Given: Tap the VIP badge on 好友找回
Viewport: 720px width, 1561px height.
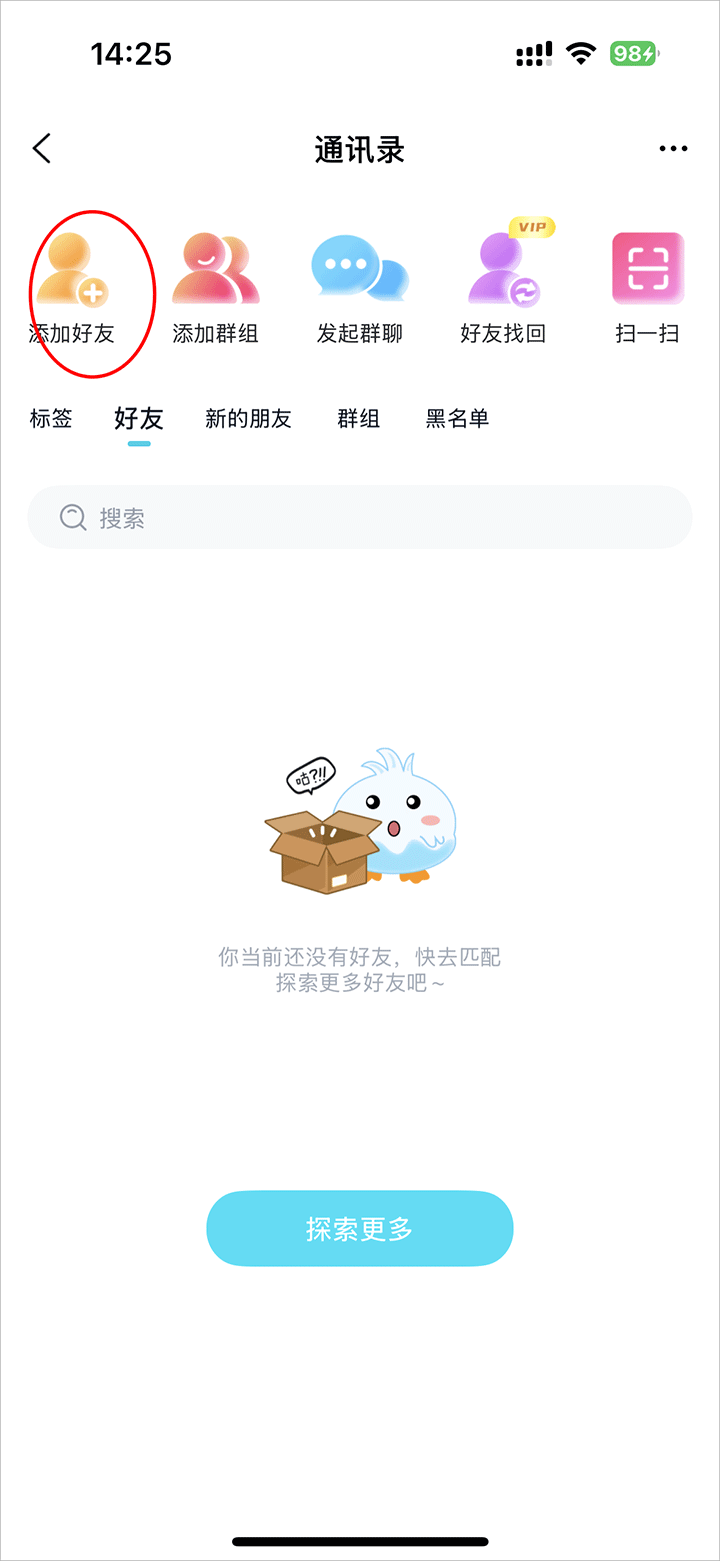Looking at the screenshot, I should [531, 227].
